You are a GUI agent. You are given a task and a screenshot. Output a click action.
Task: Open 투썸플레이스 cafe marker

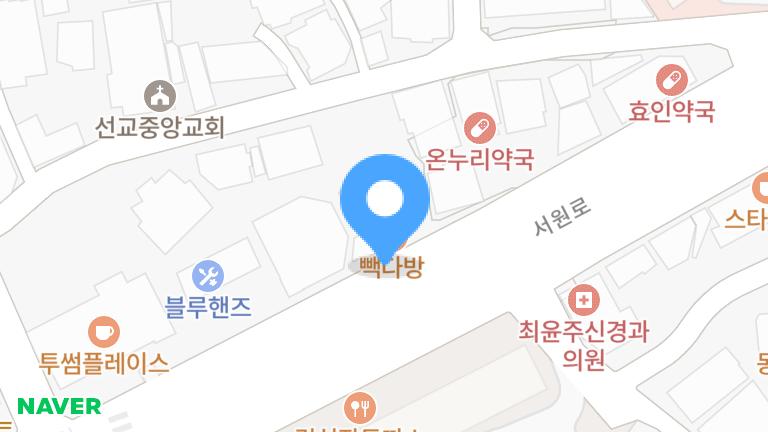[104, 331]
